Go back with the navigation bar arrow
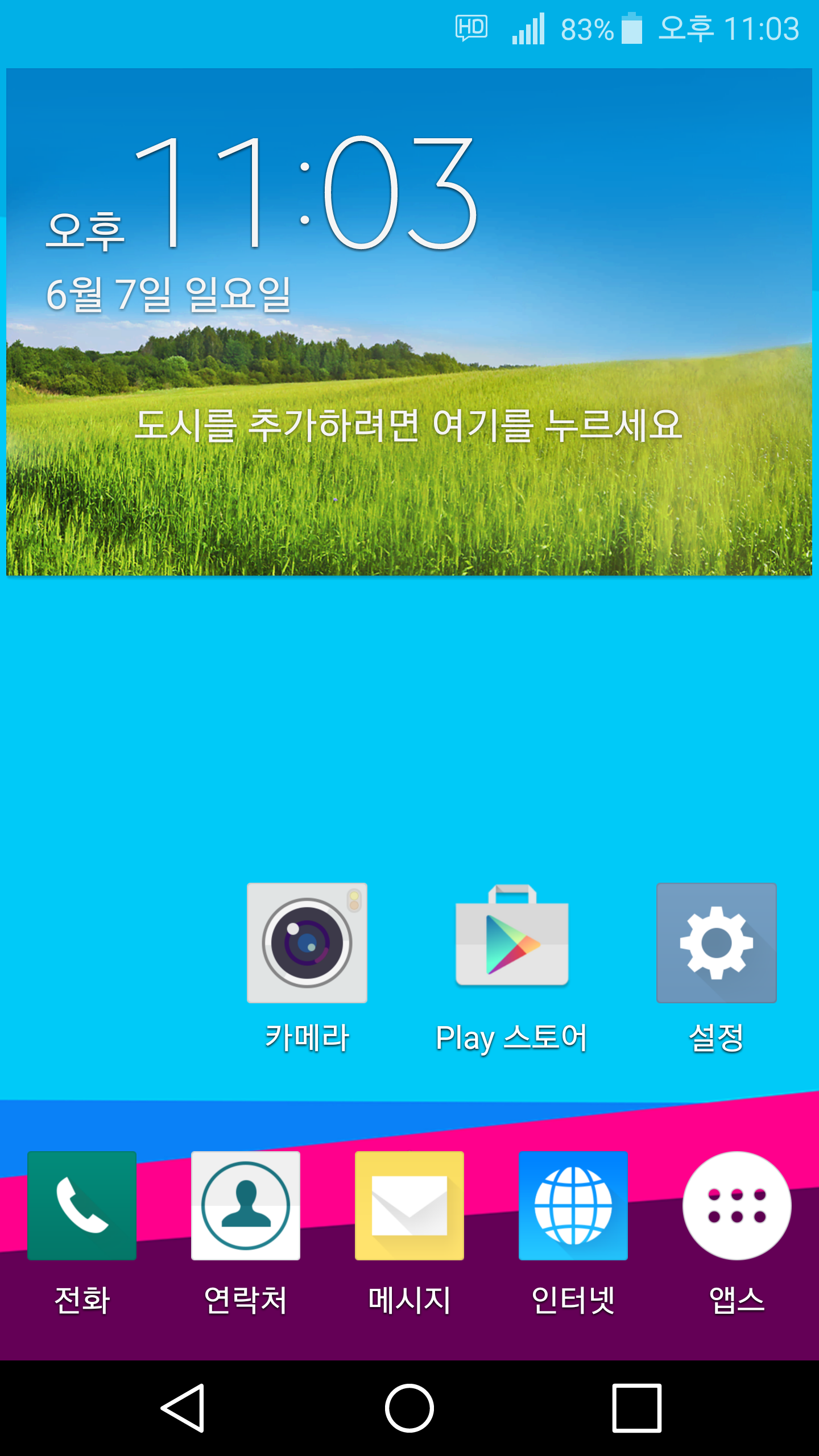This screenshot has height=1456, width=819. point(183,1408)
